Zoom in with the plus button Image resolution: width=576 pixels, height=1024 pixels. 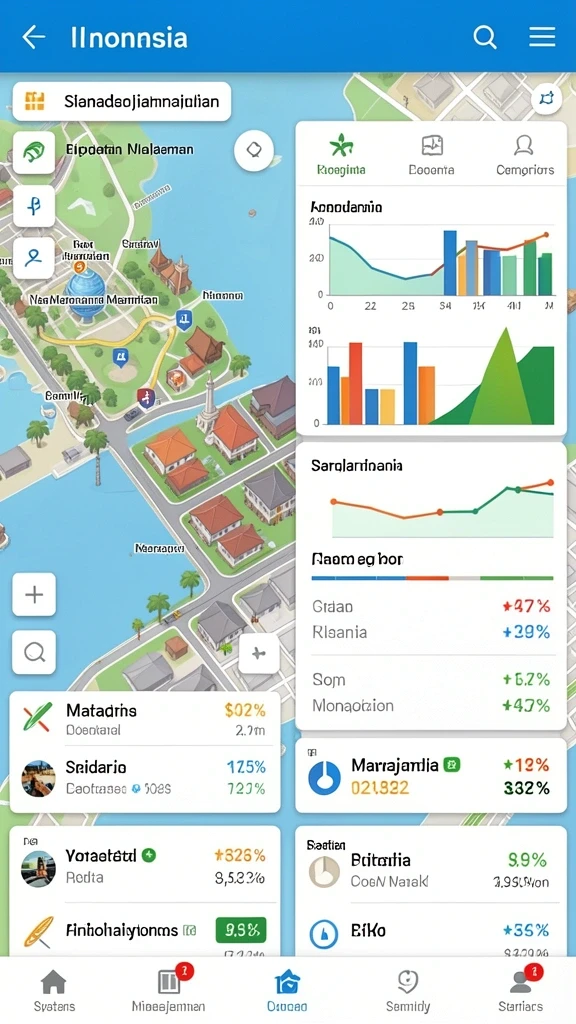[x=34, y=595]
